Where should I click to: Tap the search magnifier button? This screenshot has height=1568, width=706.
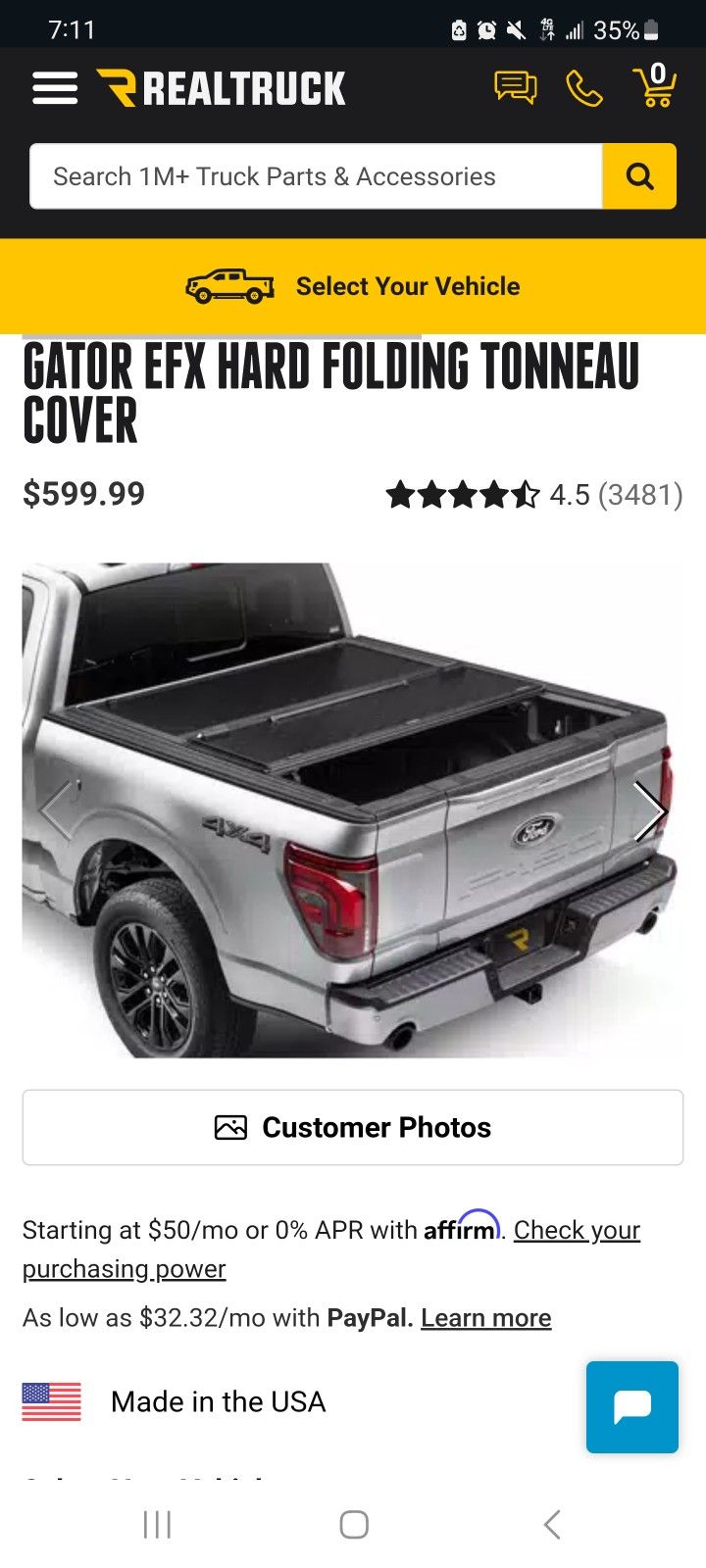639,176
